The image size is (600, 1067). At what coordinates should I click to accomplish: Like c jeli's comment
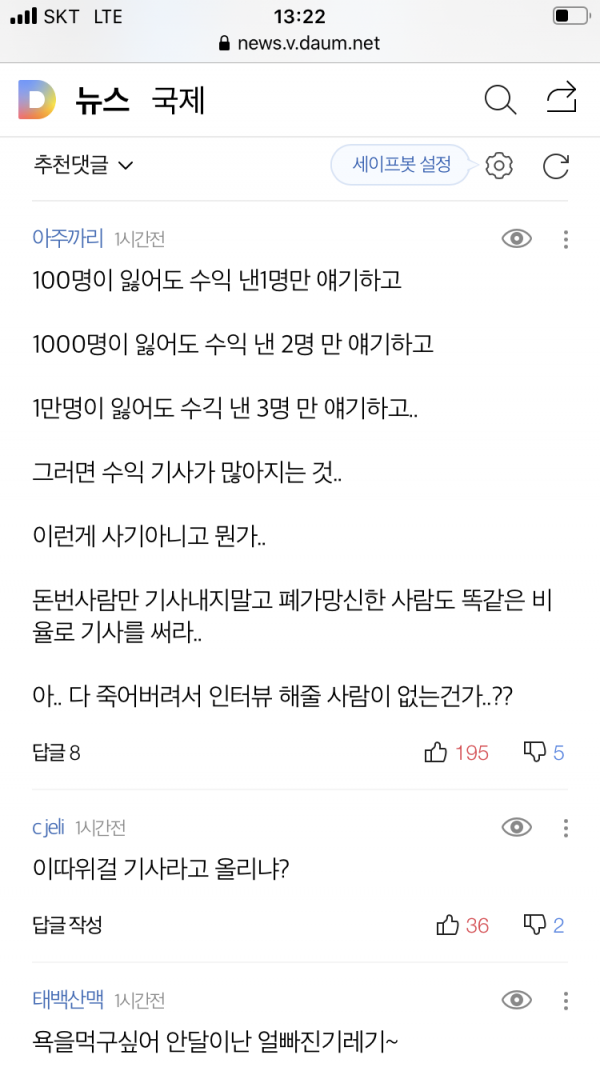coord(462,925)
